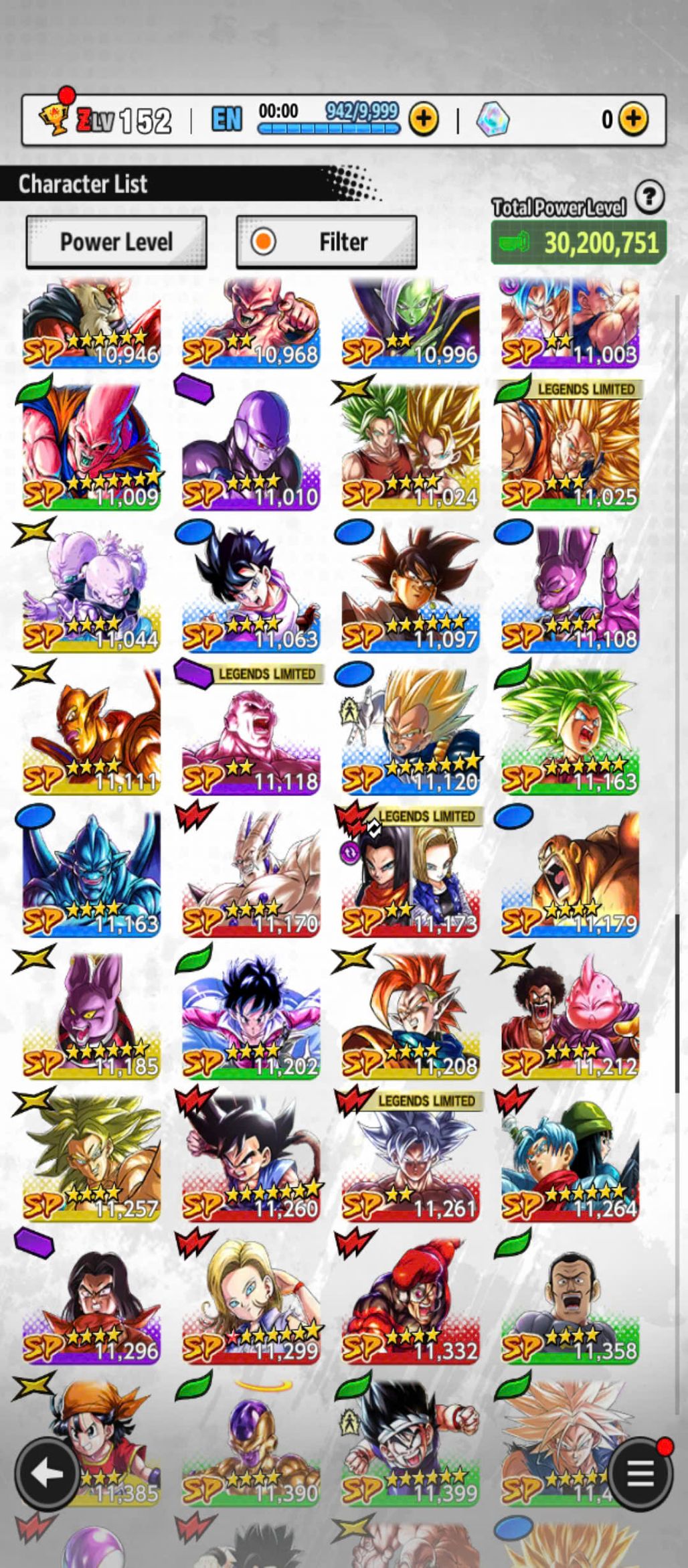
Task: Add energy with the plus button
Action: [x=424, y=119]
